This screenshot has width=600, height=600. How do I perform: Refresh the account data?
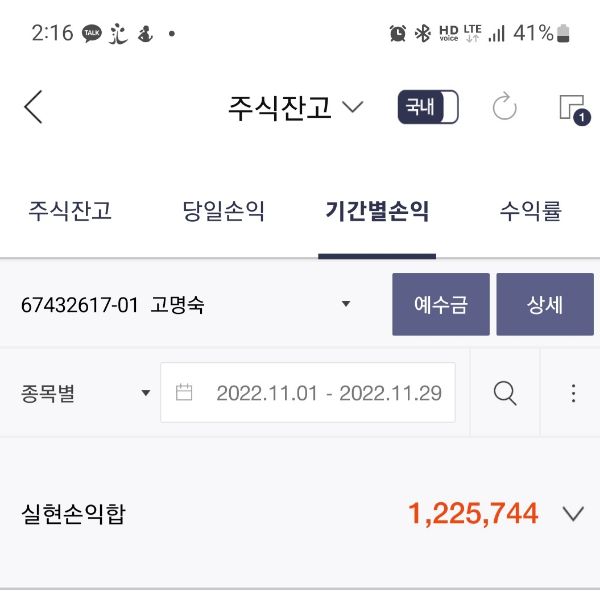tap(504, 107)
